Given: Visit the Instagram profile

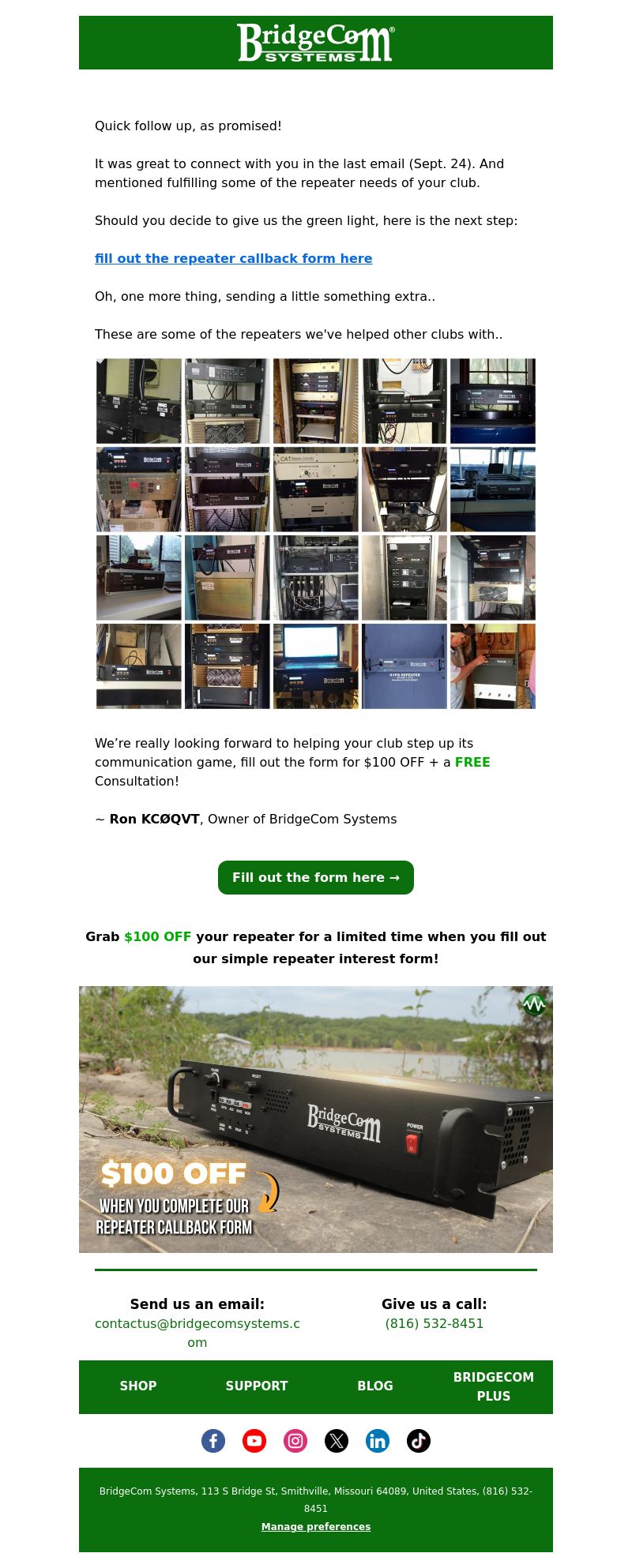Looking at the screenshot, I should click(x=295, y=1441).
